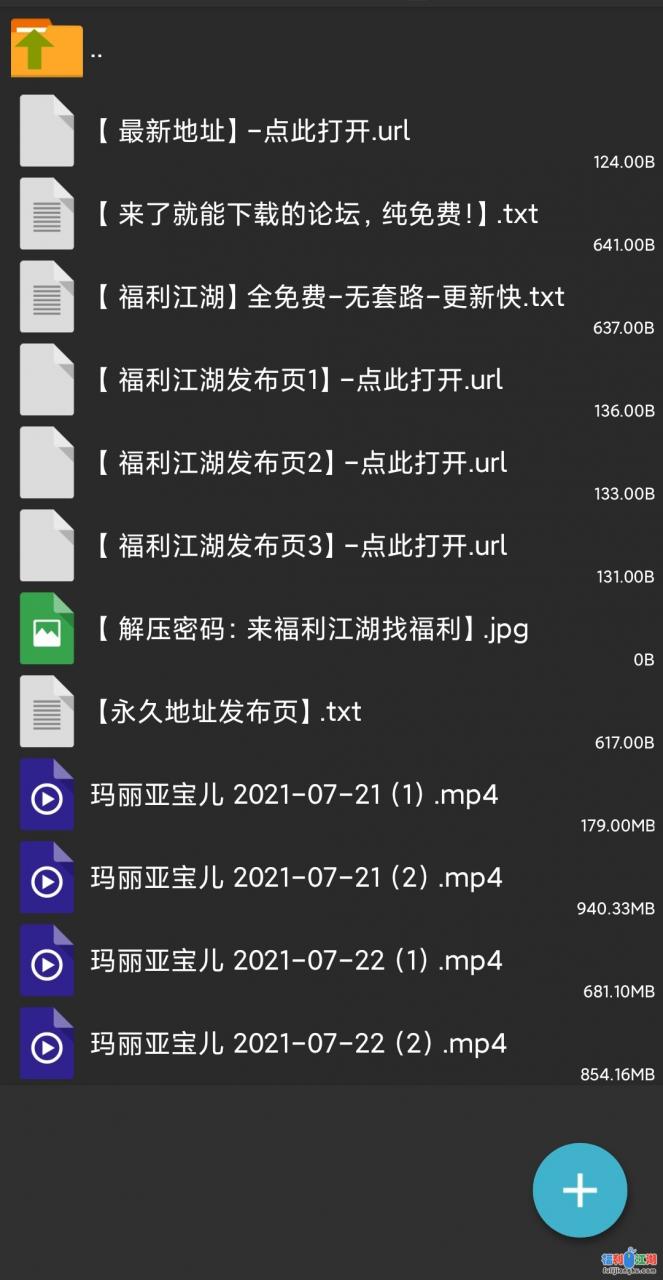Screen dimensions: 663x1280
Task: Open 【永久地址发布页】.txt file
Action: coord(228,712)
